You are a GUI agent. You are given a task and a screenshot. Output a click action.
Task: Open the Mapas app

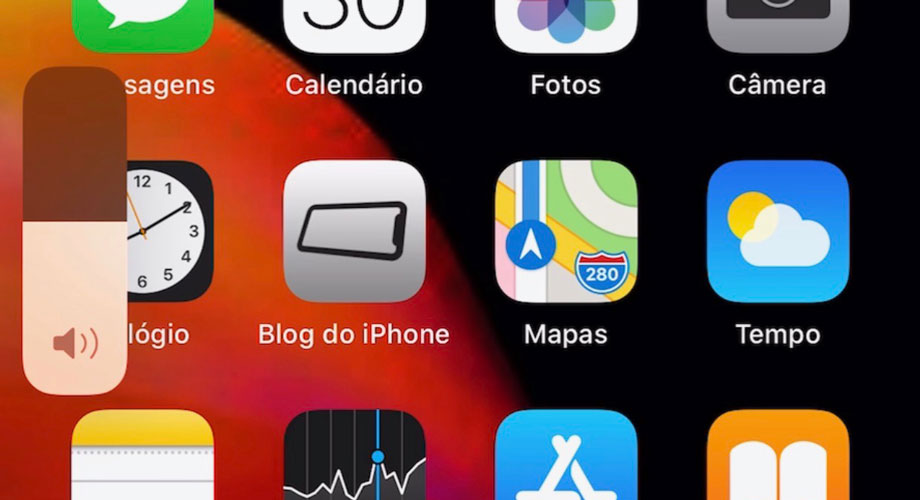566,231
